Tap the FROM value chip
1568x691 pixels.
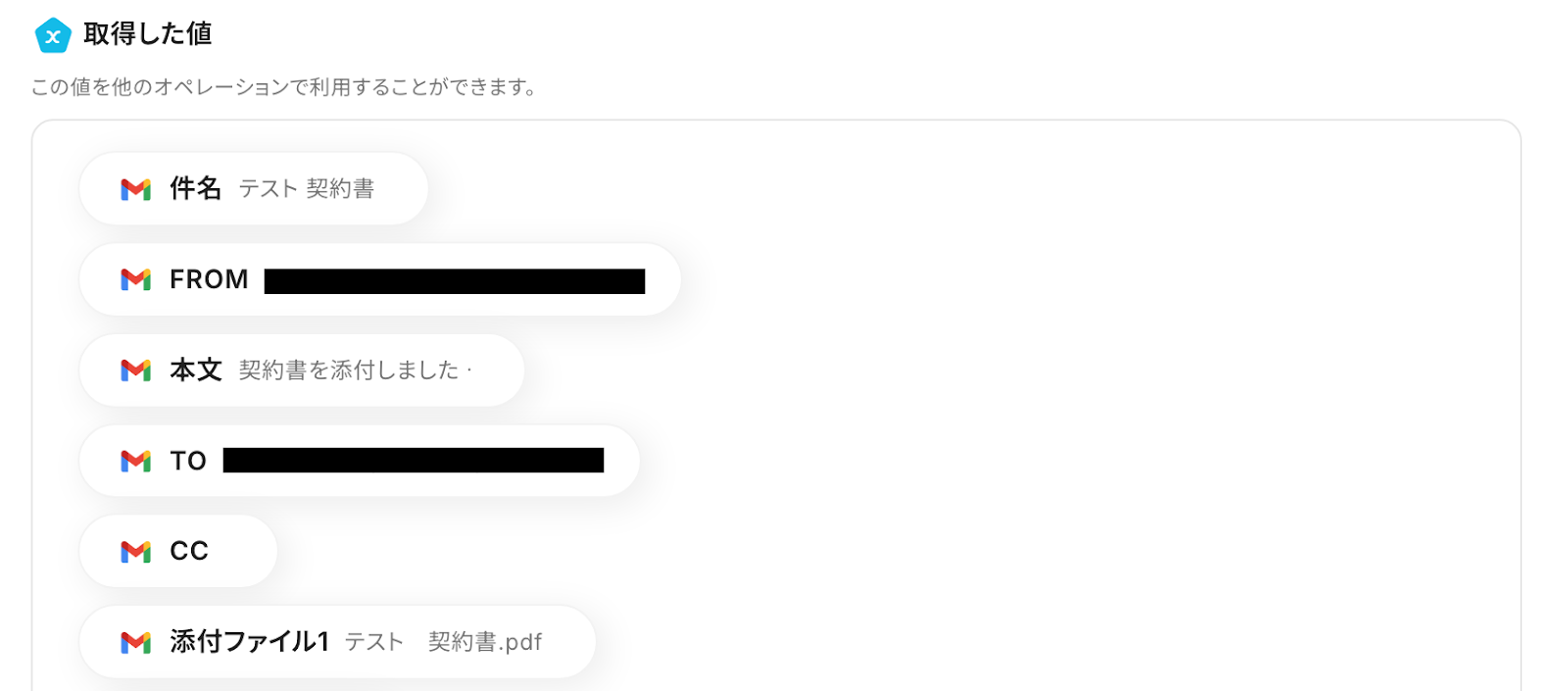pos(379,280)
